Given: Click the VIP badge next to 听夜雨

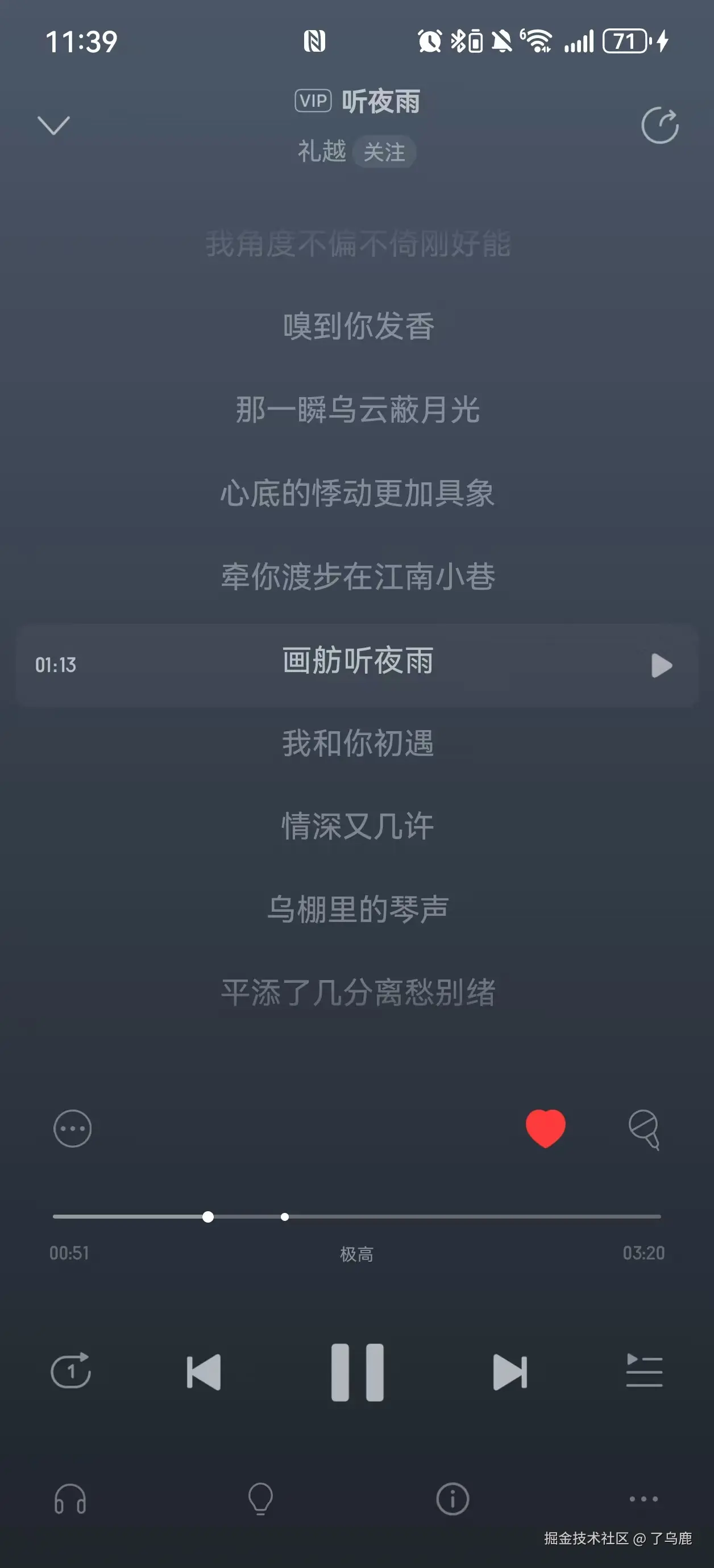Looking at the screenshot, I should pyautogui.click(x=313, y=101).
